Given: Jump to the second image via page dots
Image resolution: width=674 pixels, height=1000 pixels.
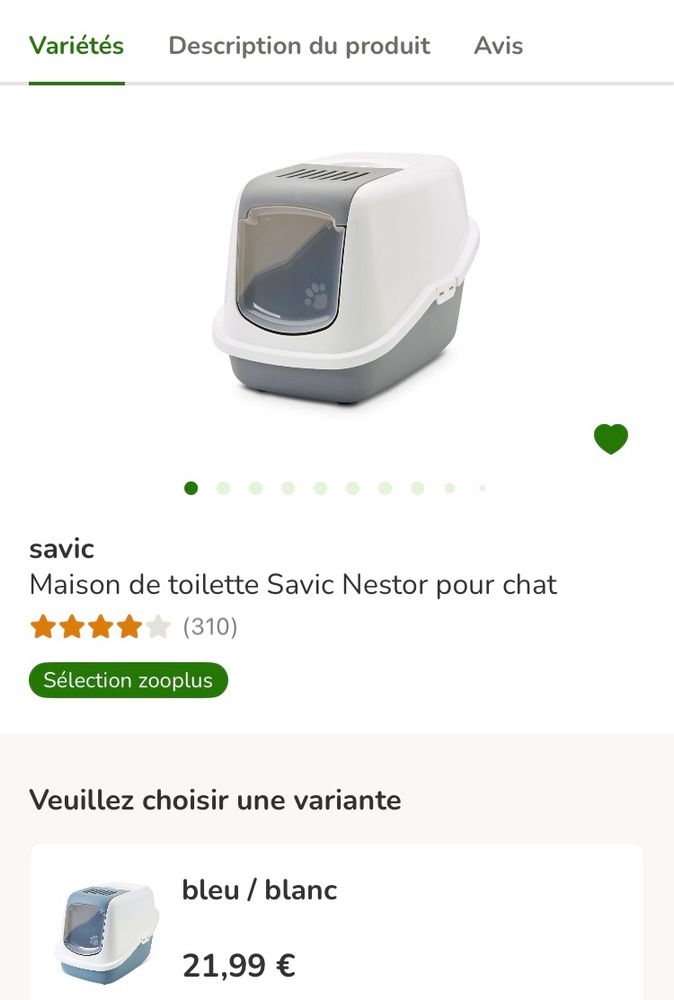Looking at the screenshot, I should (223, 488).
